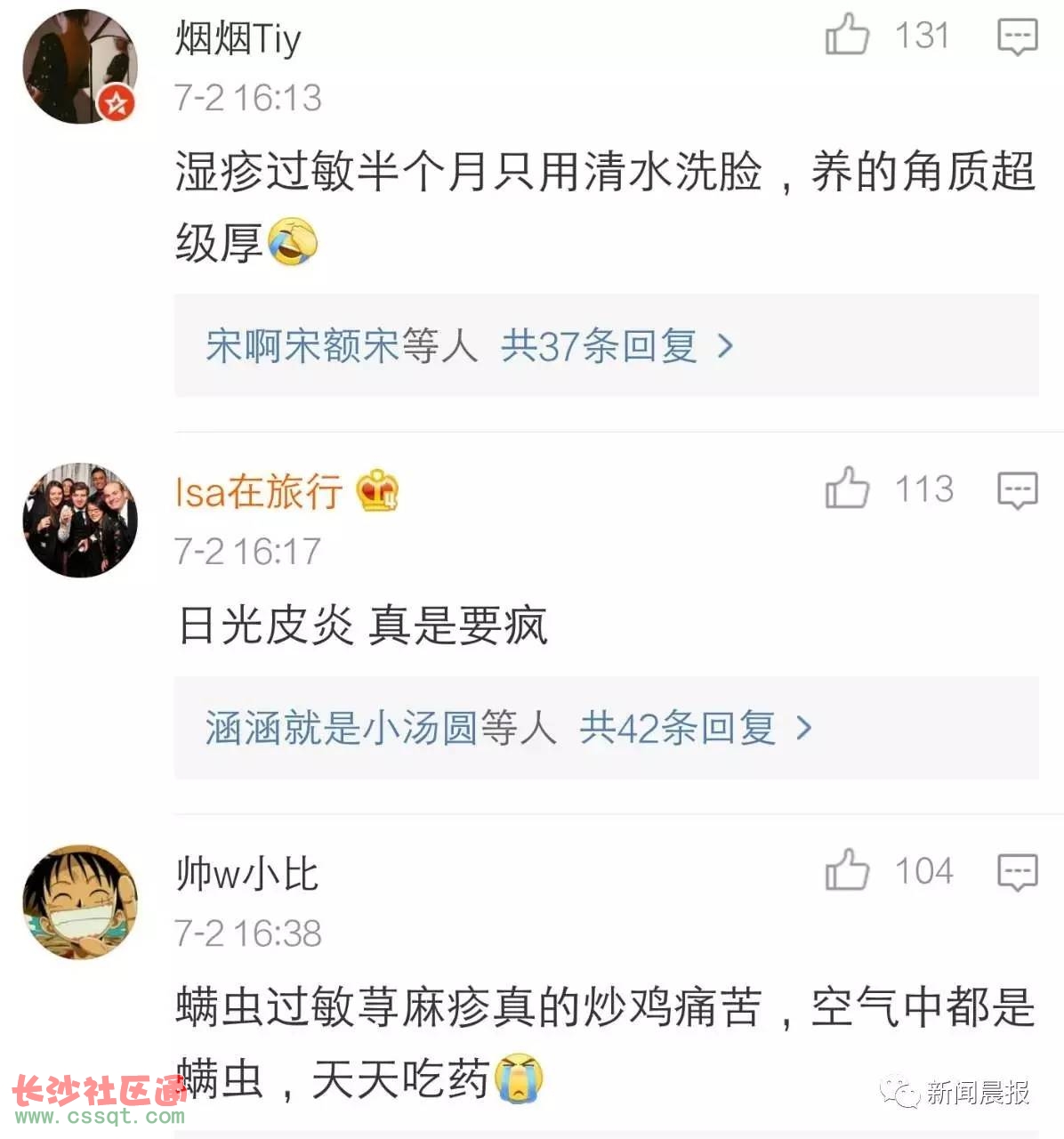Open 烟烟Tiy's profile avatar
The width and height of the screenshot is (1064, 1139).
pyautogui.click(x=80, y=67)
